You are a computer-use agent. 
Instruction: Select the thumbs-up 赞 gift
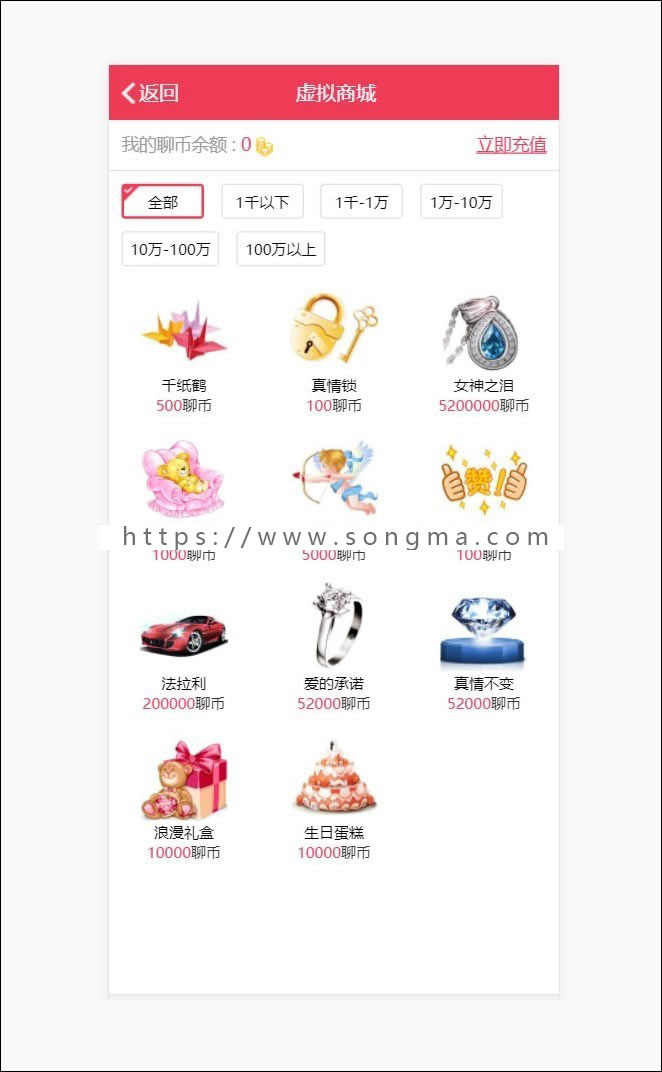(484, 480)
